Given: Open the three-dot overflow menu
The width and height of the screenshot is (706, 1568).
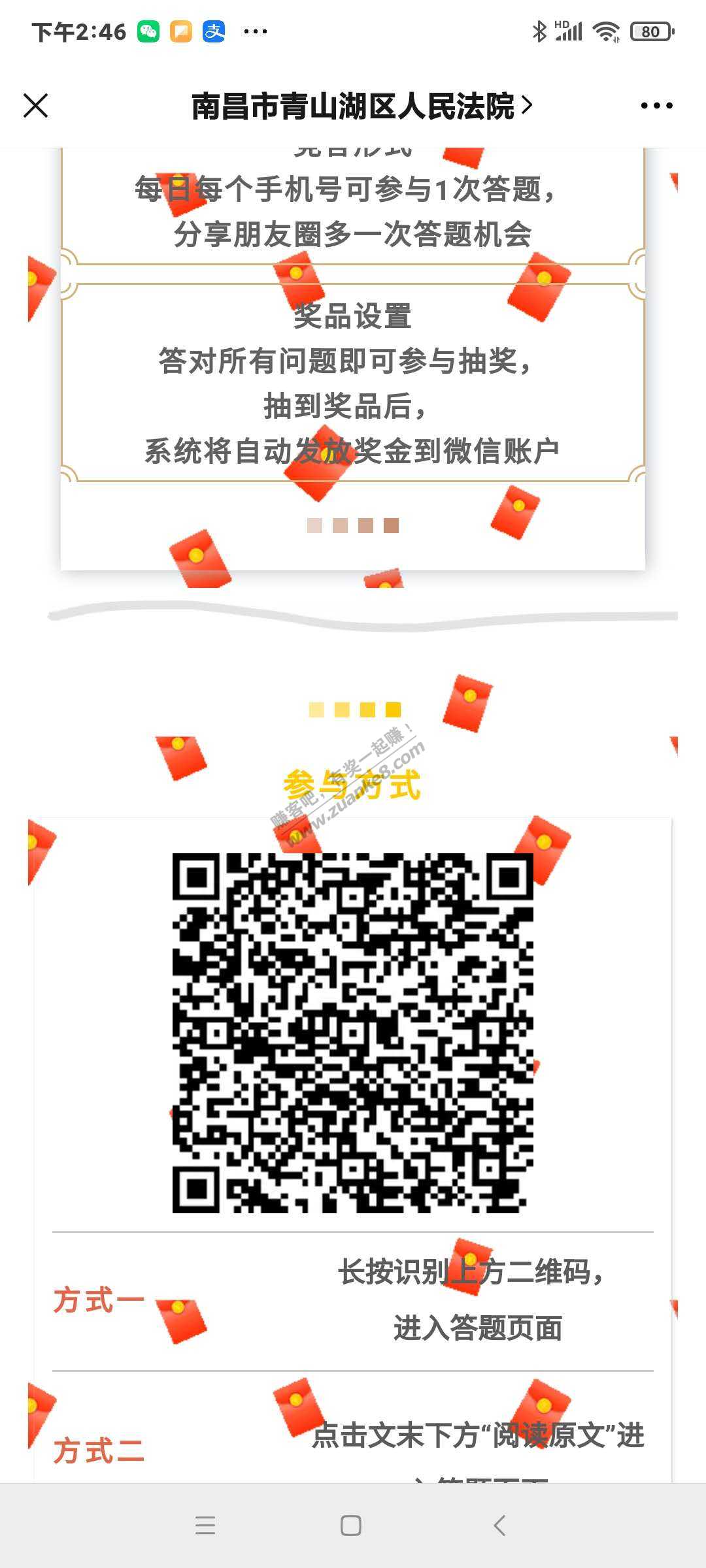Looking at the screenshot, I should coord(656,106).
